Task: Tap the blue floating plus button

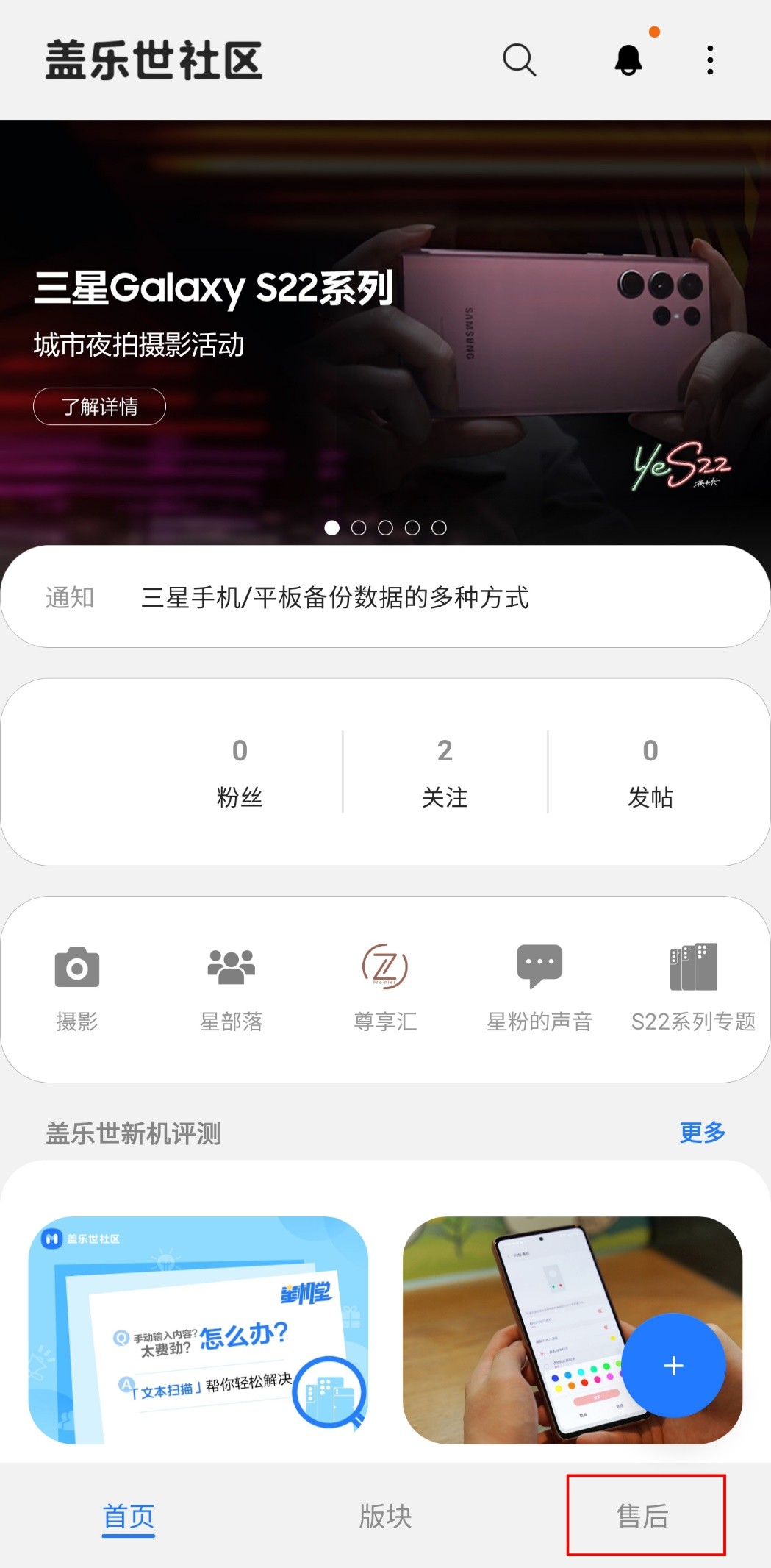Action: 673,1366
